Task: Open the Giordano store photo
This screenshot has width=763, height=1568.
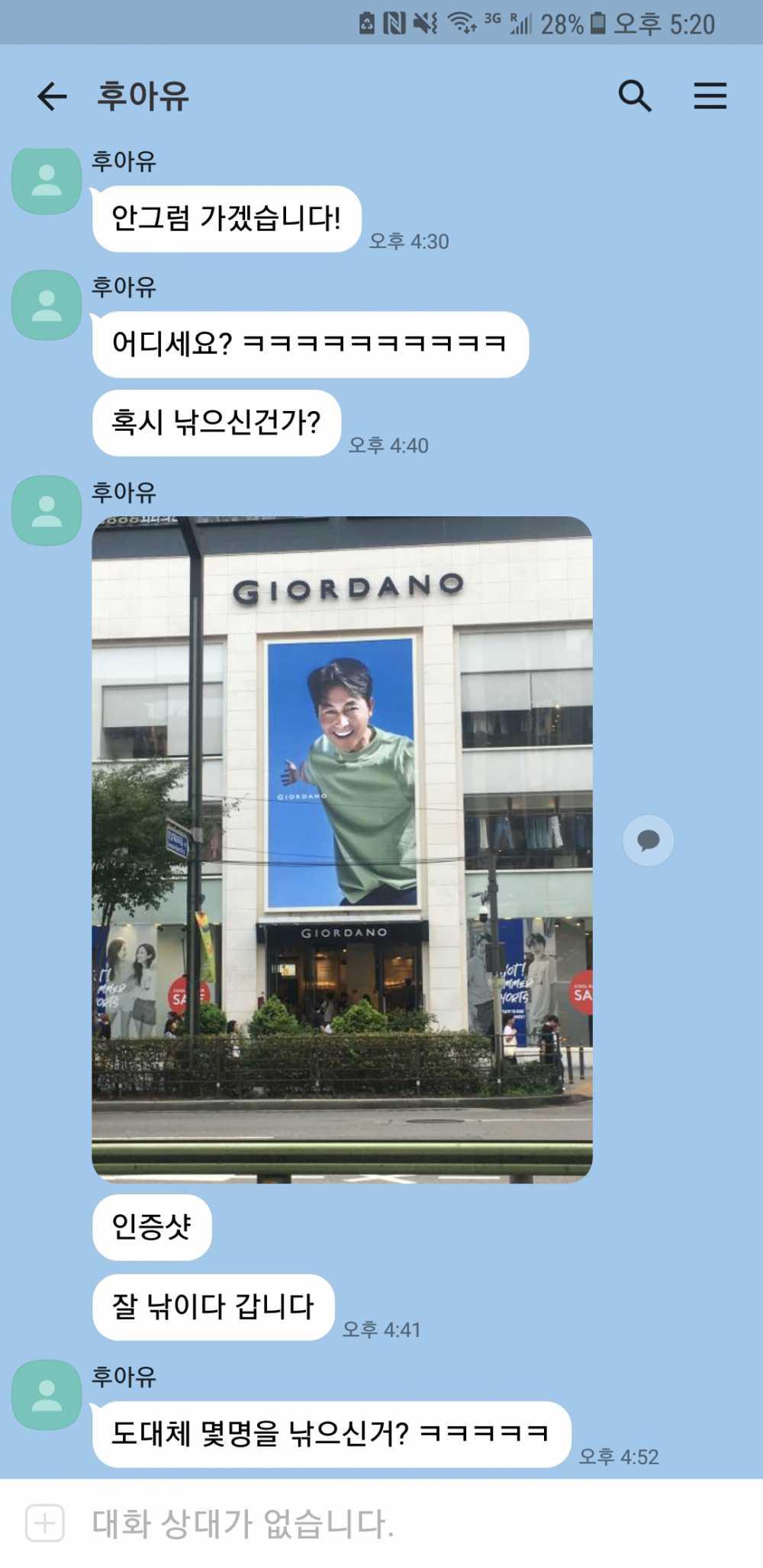Action: [342, 849]
